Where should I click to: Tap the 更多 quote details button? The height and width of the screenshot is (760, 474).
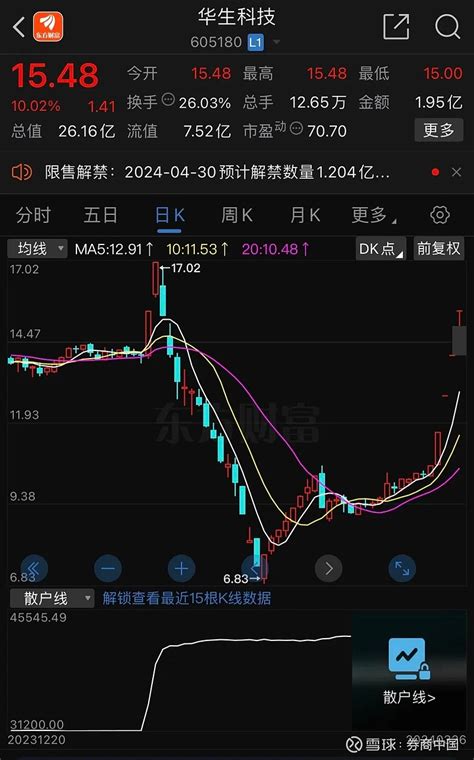[x=439, y=130]
